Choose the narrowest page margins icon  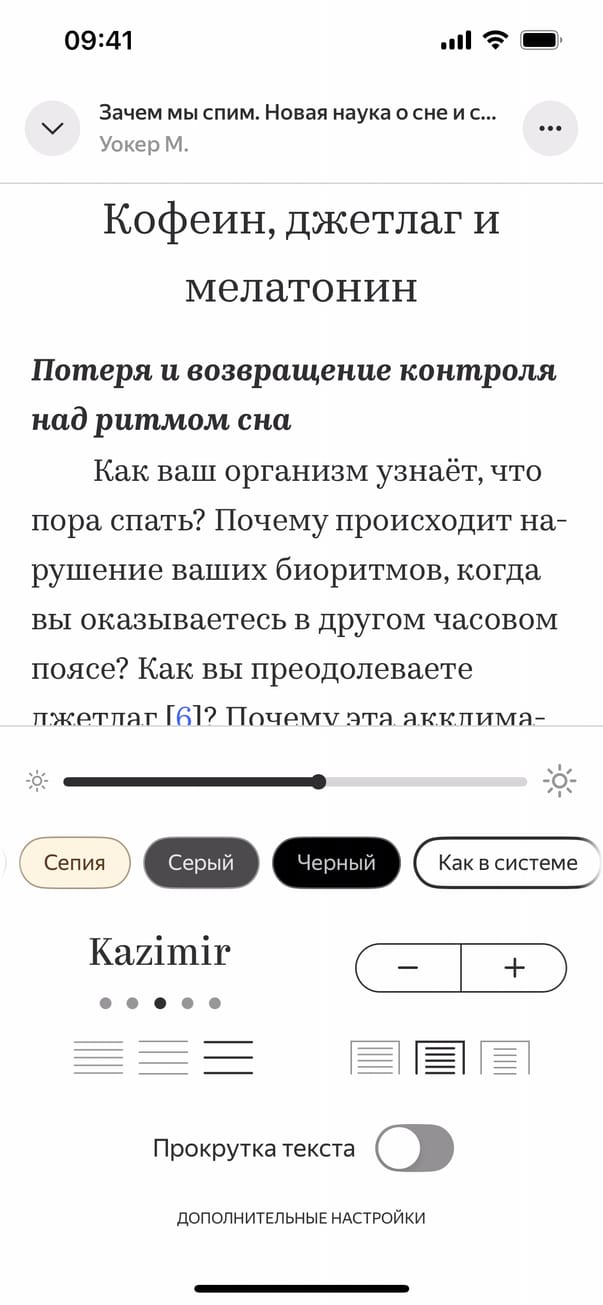coord(374,1057)
